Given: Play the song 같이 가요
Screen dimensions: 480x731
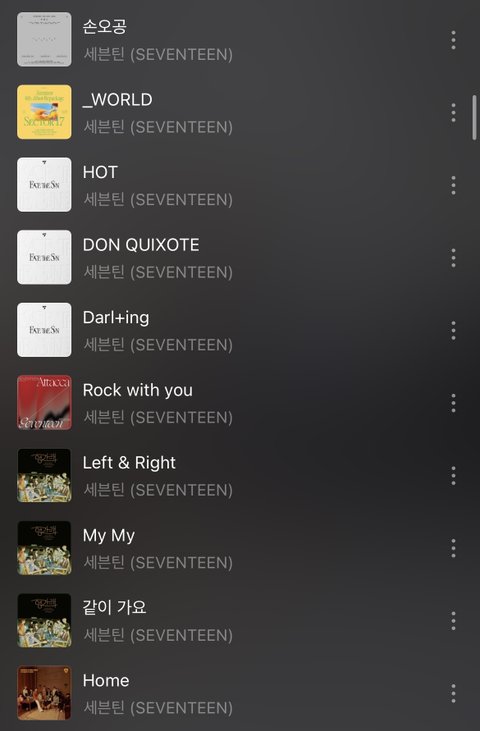Looking at the screenshot, I should (x=240, y=621).
